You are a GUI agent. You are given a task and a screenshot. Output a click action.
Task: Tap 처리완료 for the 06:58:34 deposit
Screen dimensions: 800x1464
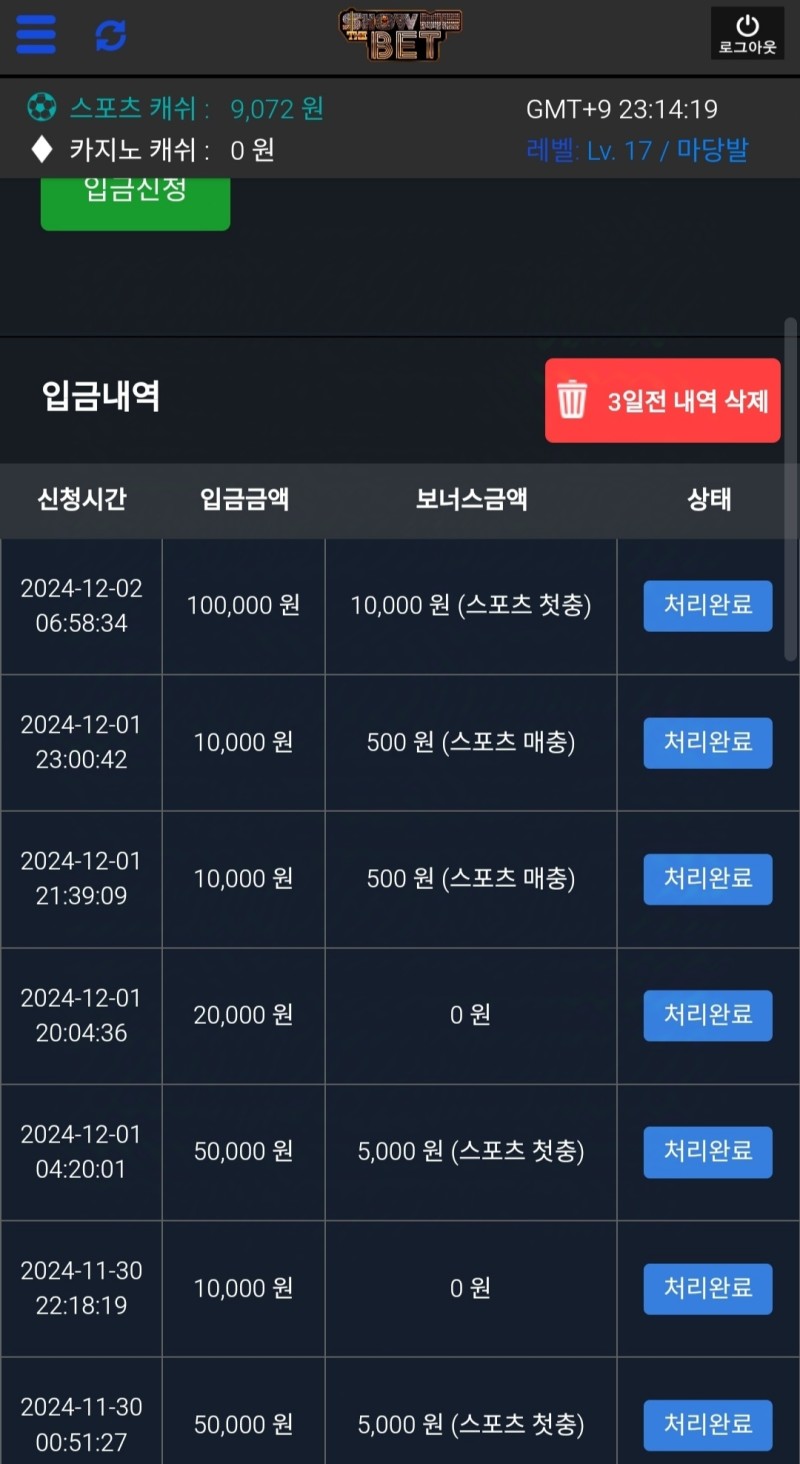click(x=707, y=606)
